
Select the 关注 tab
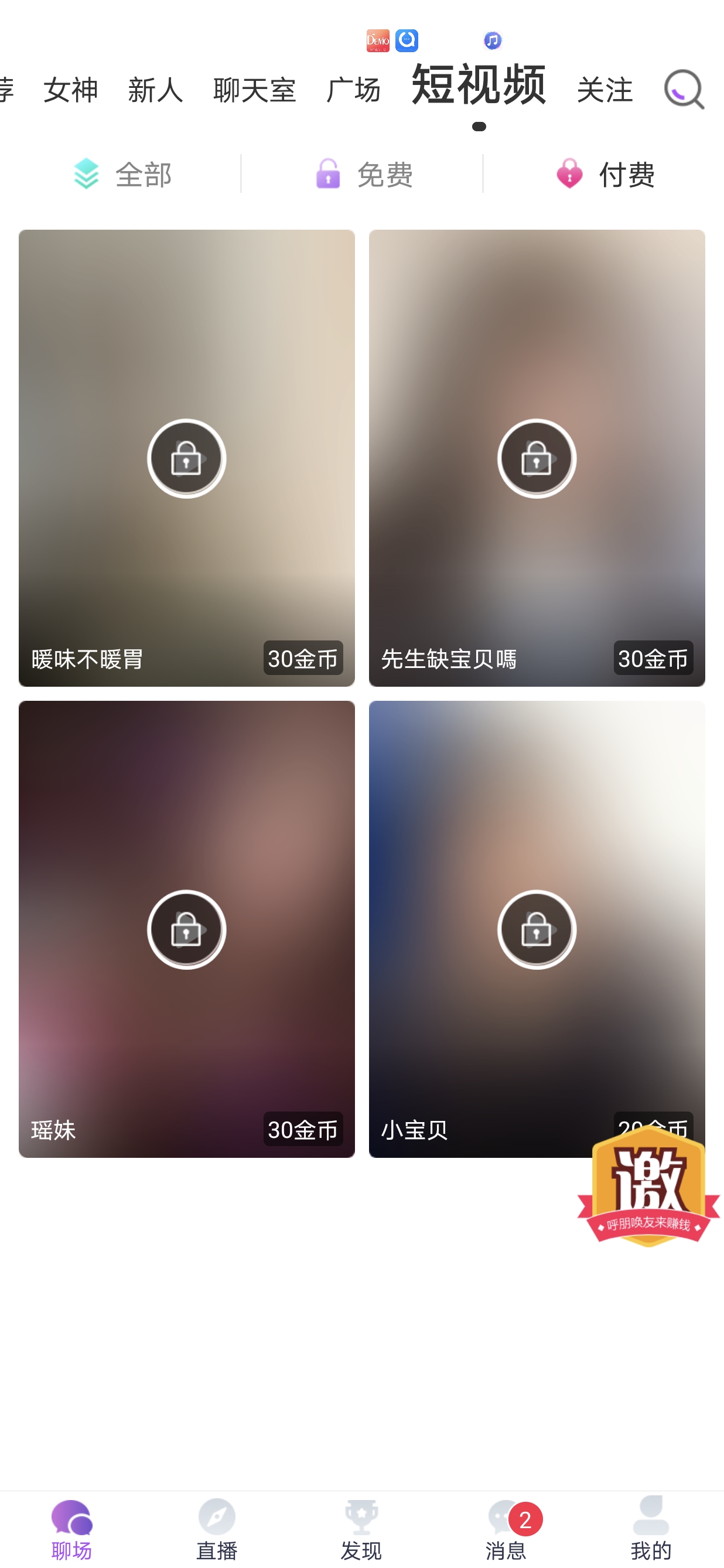coord(604,90)
